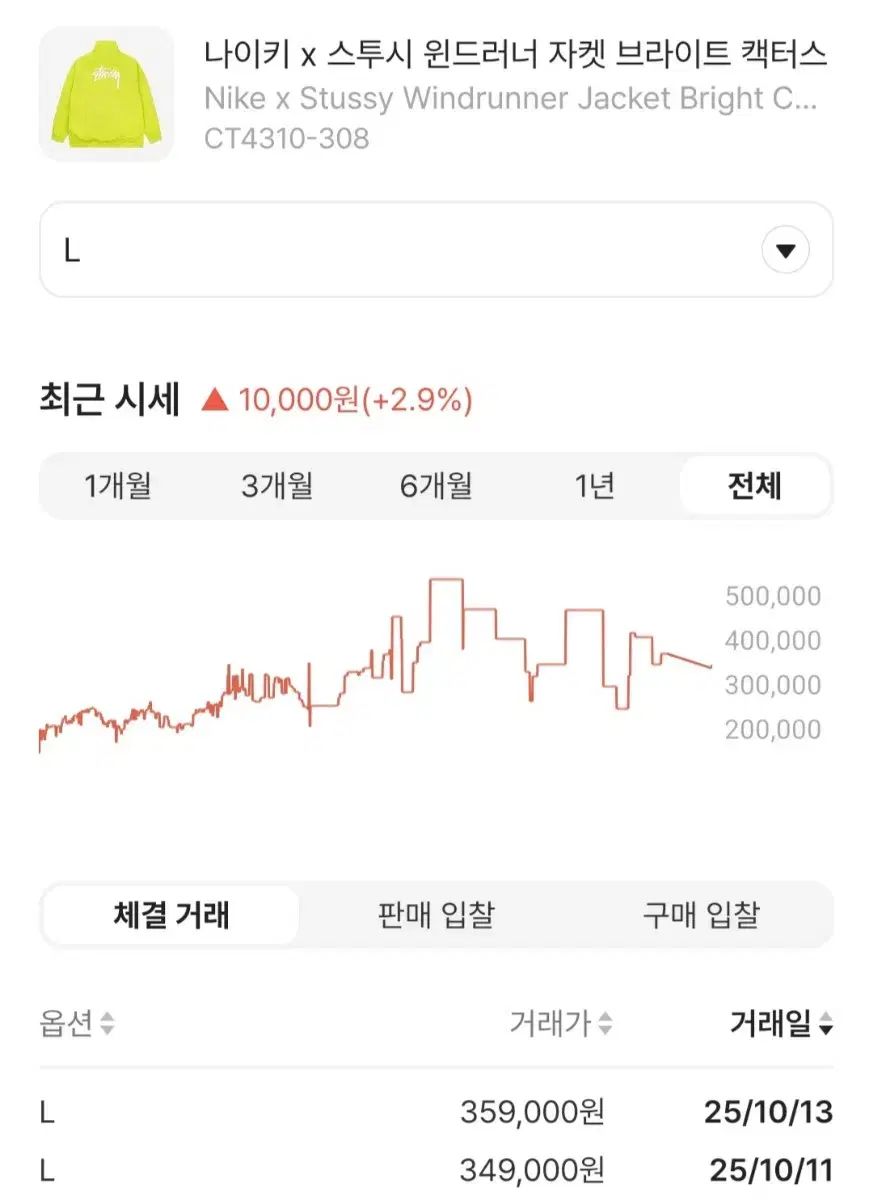The width and height of the screenshot is (873, 1200).
Task: Select the 전체 period tab
Action: 755,487
